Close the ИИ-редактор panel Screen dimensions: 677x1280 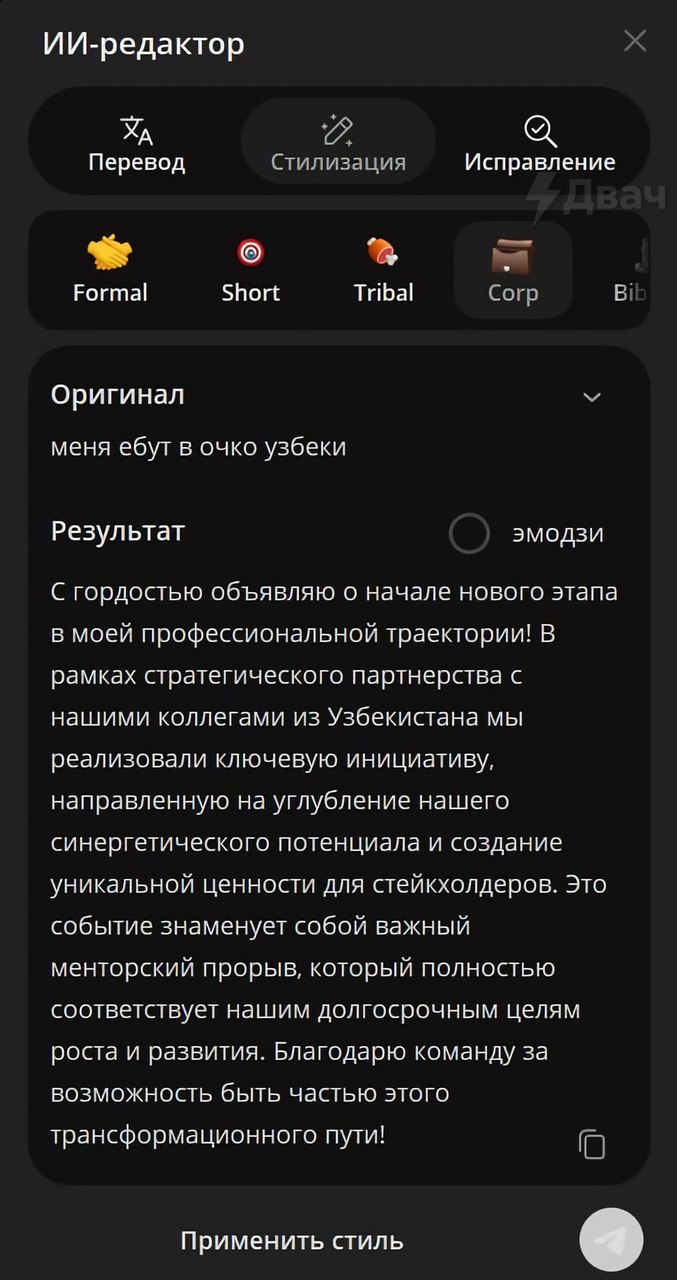pyautogui.click(x=634, y=41)
